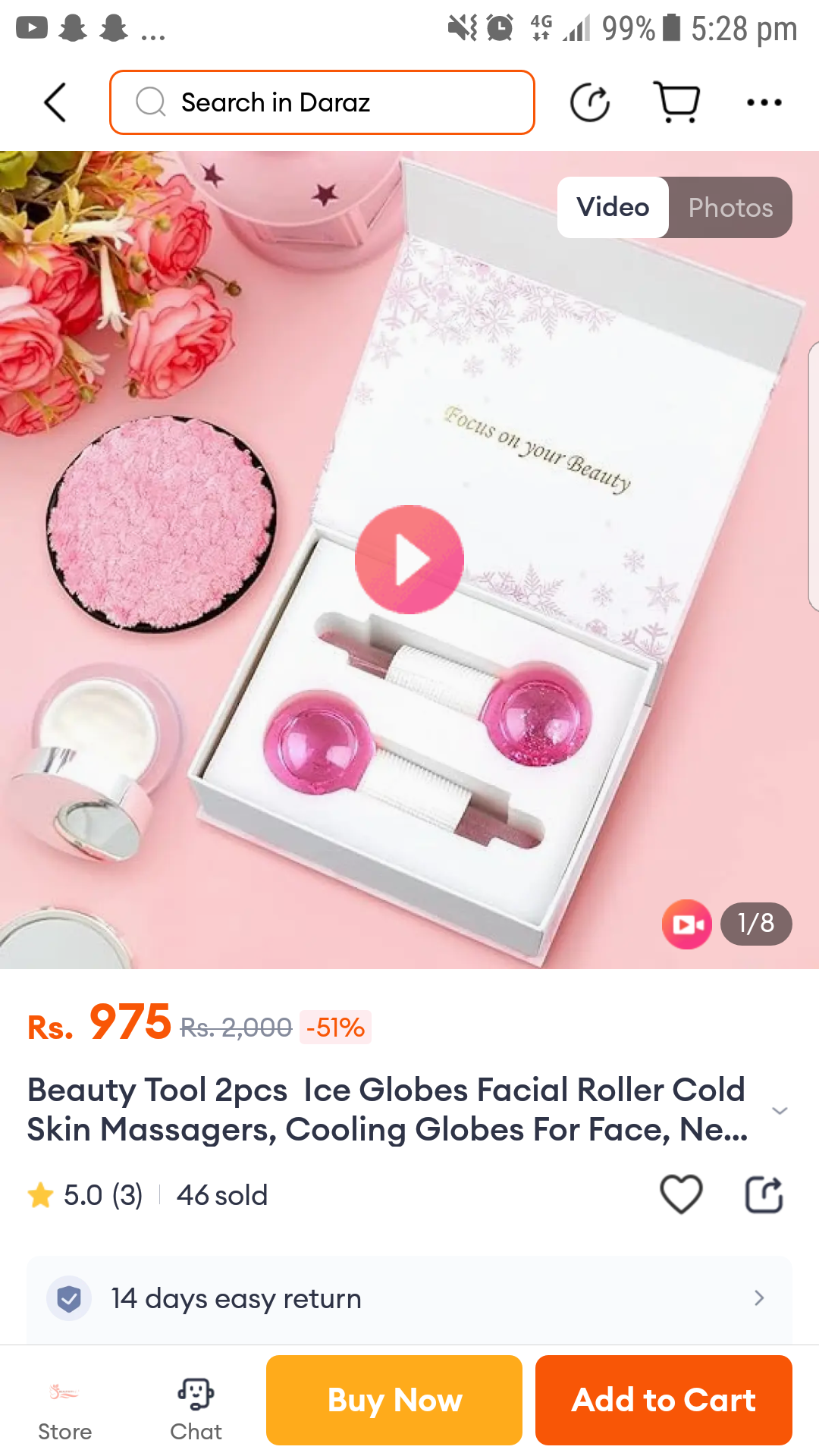This screenshot has width=819, height=1456.
Task: Open the overflow menu
Action: 764,102
